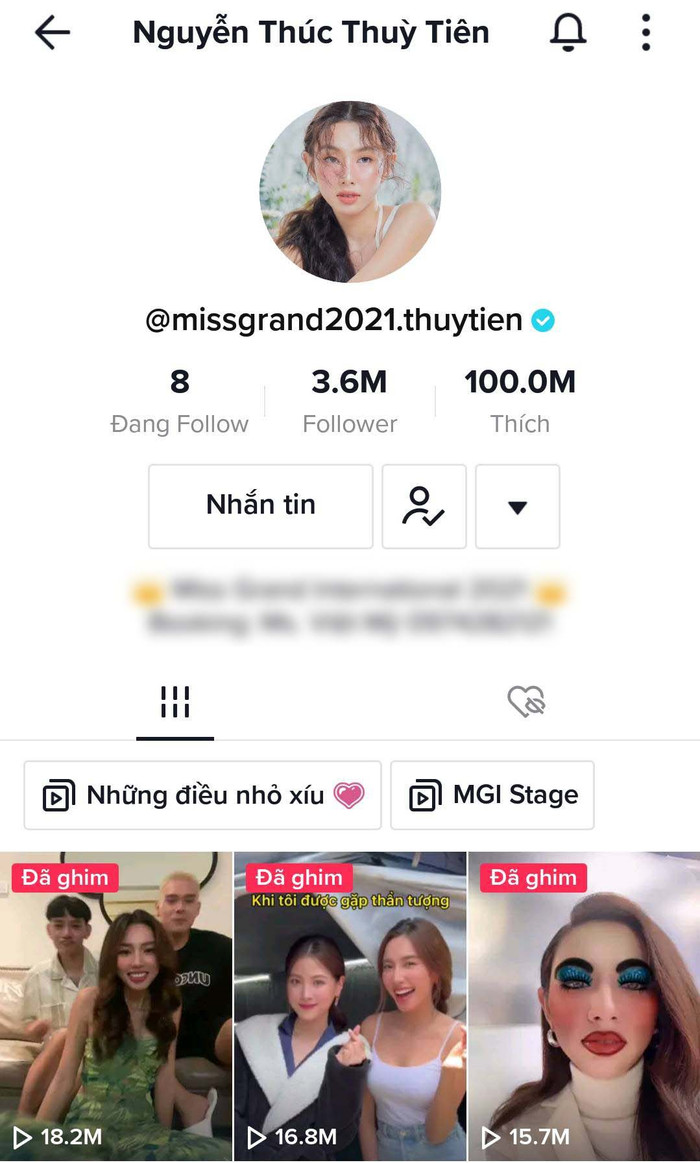
Task: Go back using the top arrow
Action: pyautogui.click(x=52, y=33)
